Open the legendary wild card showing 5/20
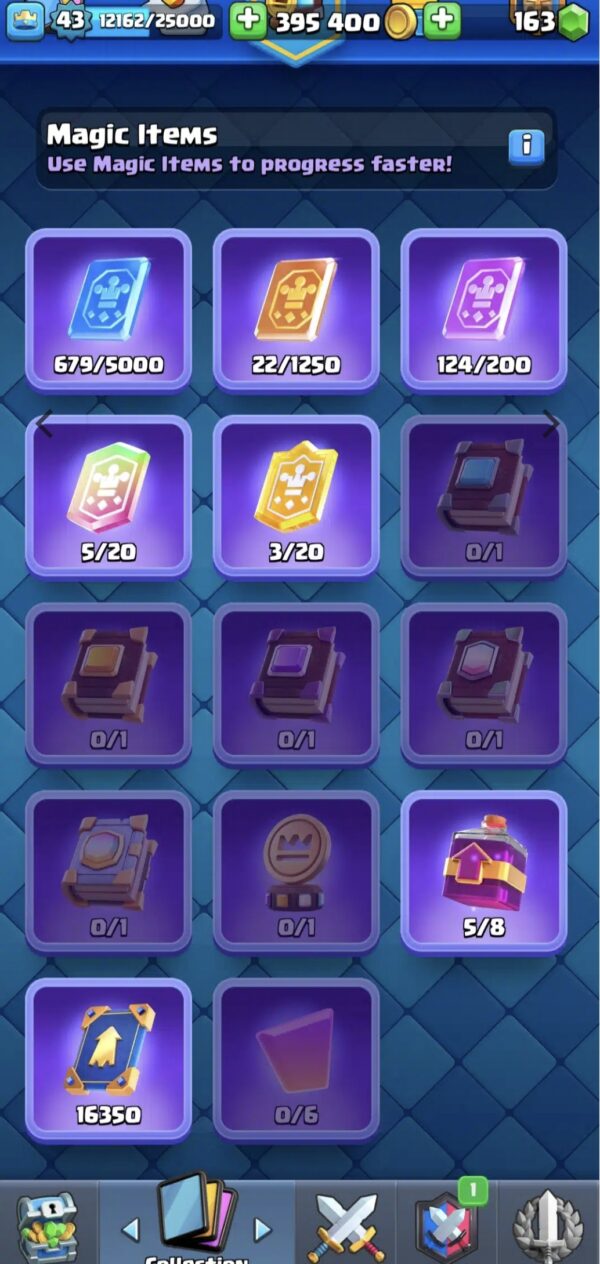The height and width of the screenshot is (1264, 600). 108,497
